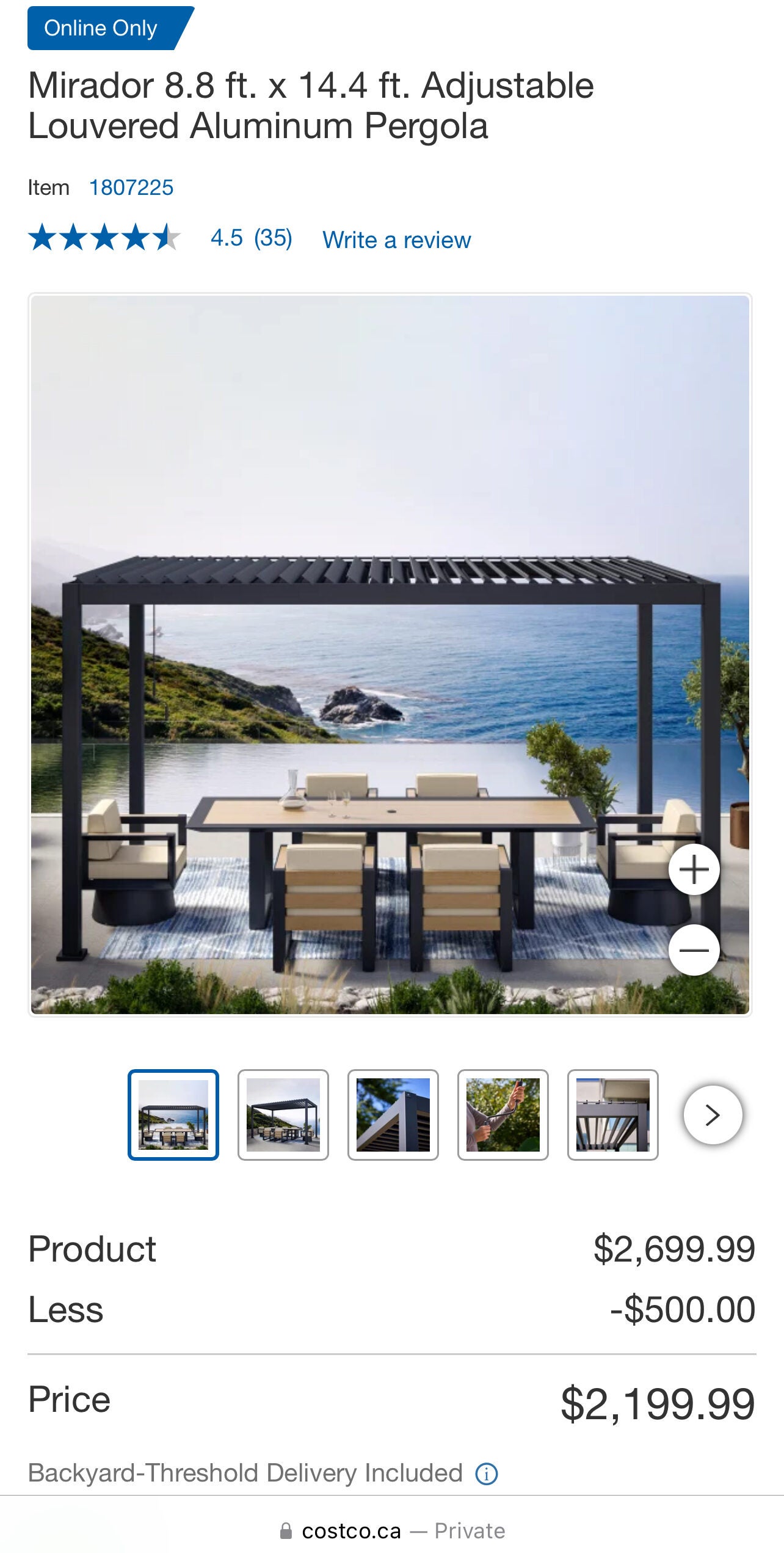Open the louver-adjustment handle photo thumbnail

(x=503, y=1115)
